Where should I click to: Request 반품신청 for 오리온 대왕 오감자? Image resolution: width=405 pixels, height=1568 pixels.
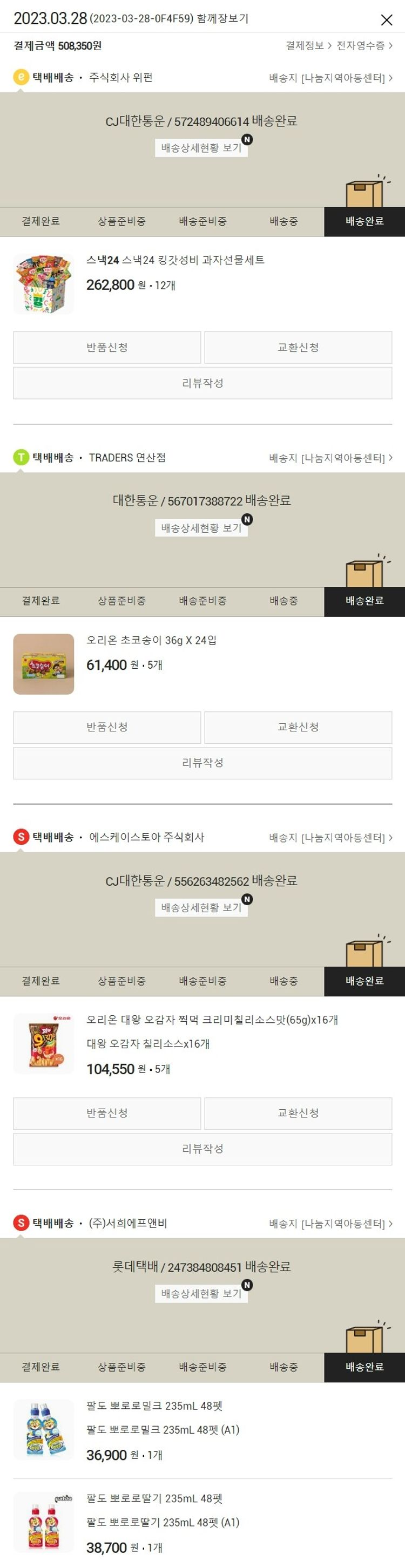click(x=107, y=1114)
